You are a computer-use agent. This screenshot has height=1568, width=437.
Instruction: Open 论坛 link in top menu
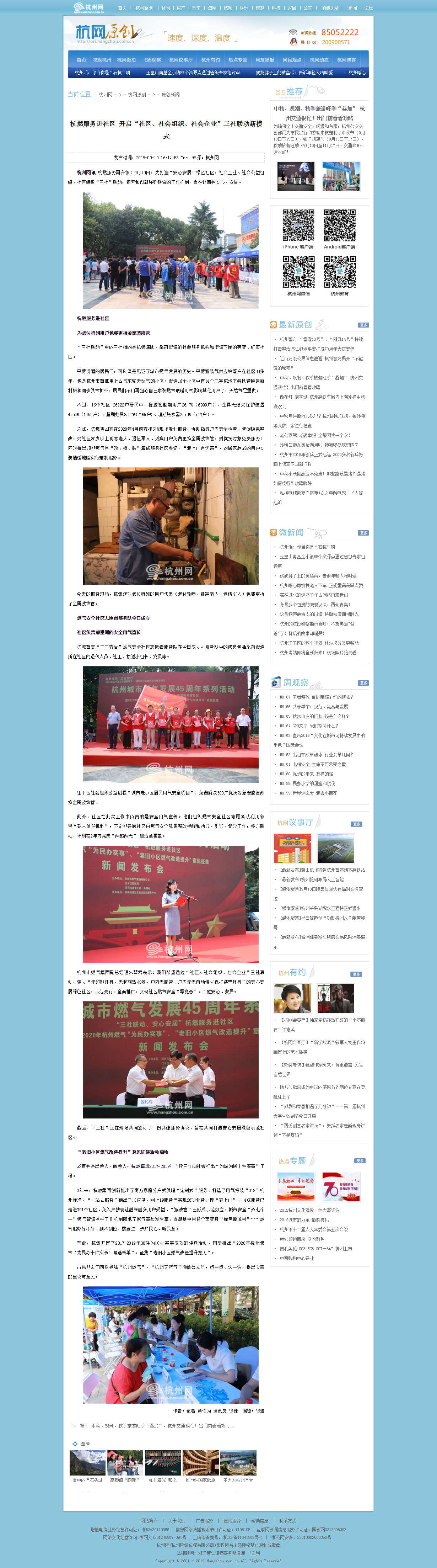pos(368,8)
